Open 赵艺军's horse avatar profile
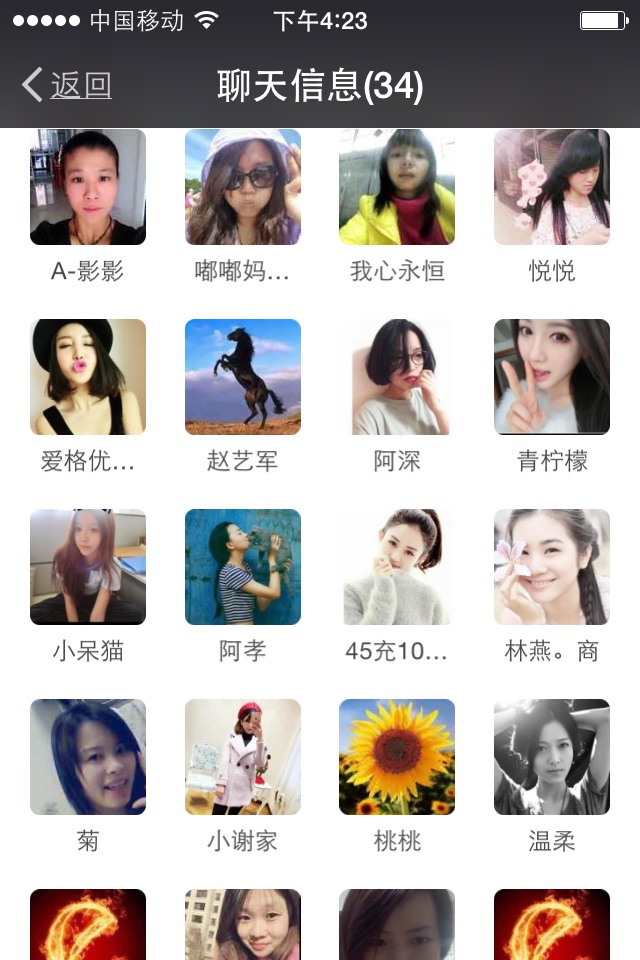The height and width of the screenshot is (960, 640). [243, 377]
